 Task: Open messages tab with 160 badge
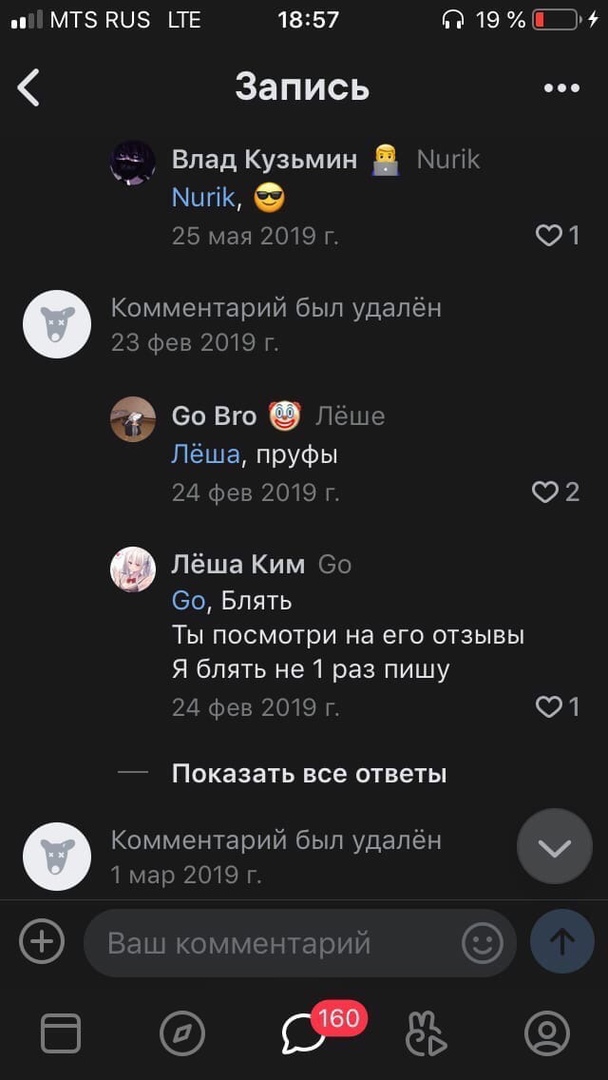pyautogui.click(x=304, y=1033)
